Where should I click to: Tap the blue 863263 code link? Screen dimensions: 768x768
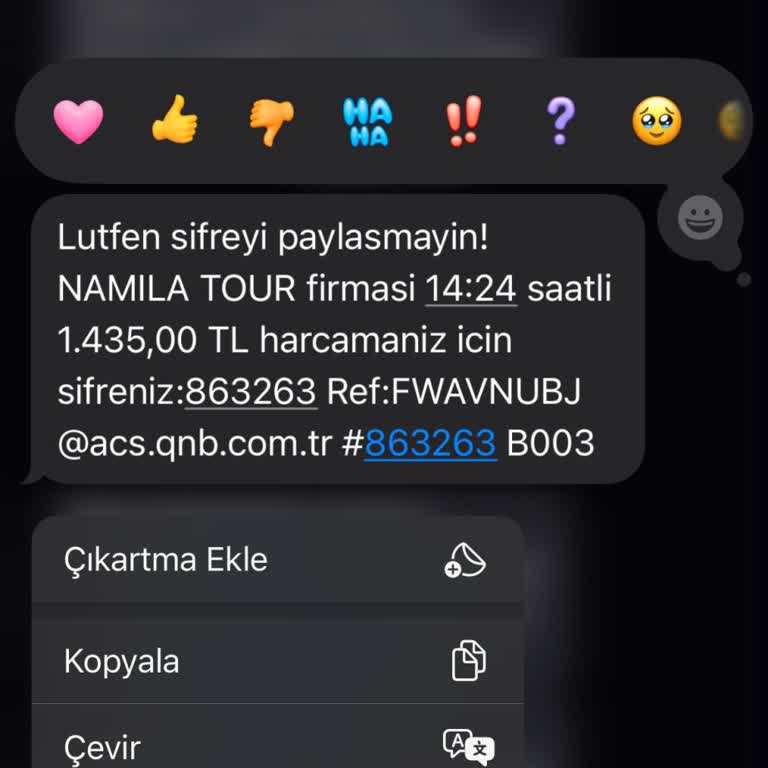430,443
